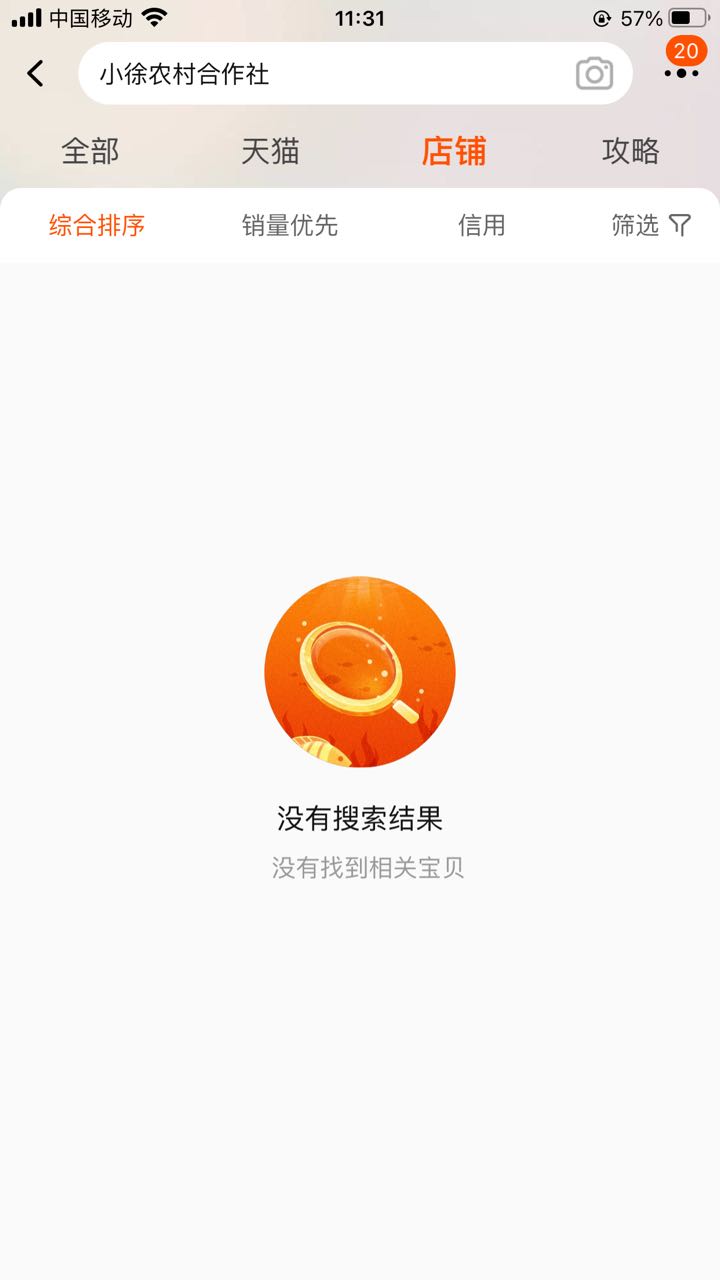
Task: Sort by 信用
Action: point(482,225)
